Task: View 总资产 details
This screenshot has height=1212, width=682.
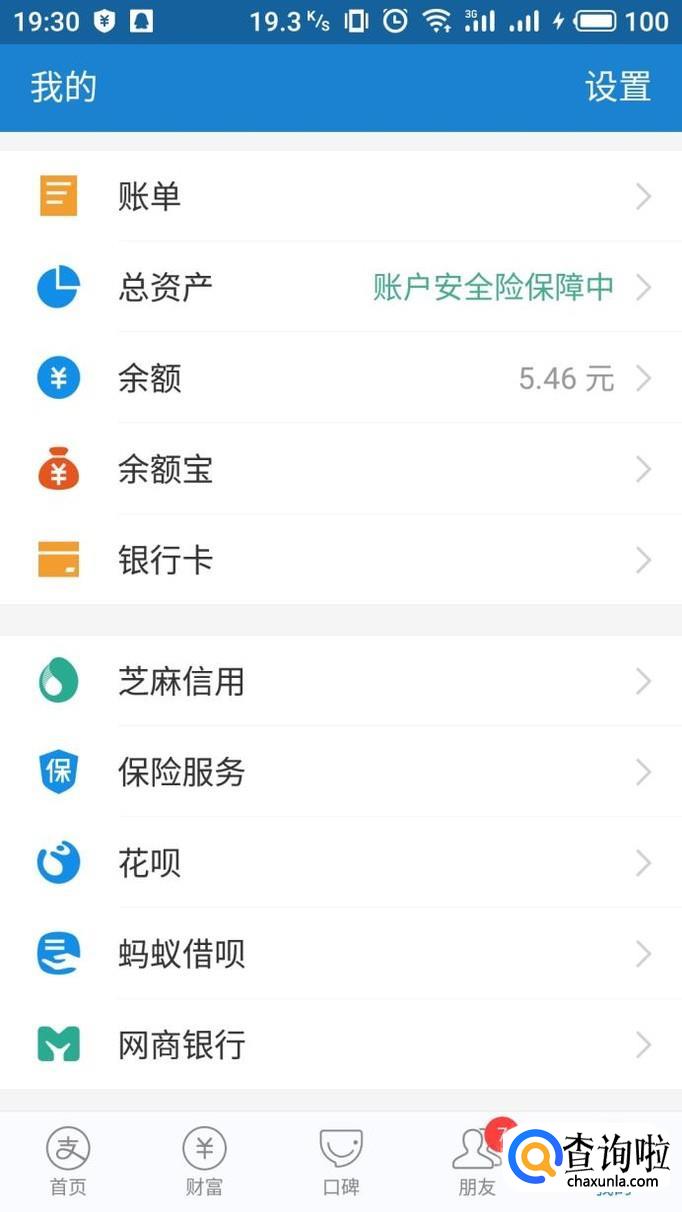Action: (x=340, y=287)
